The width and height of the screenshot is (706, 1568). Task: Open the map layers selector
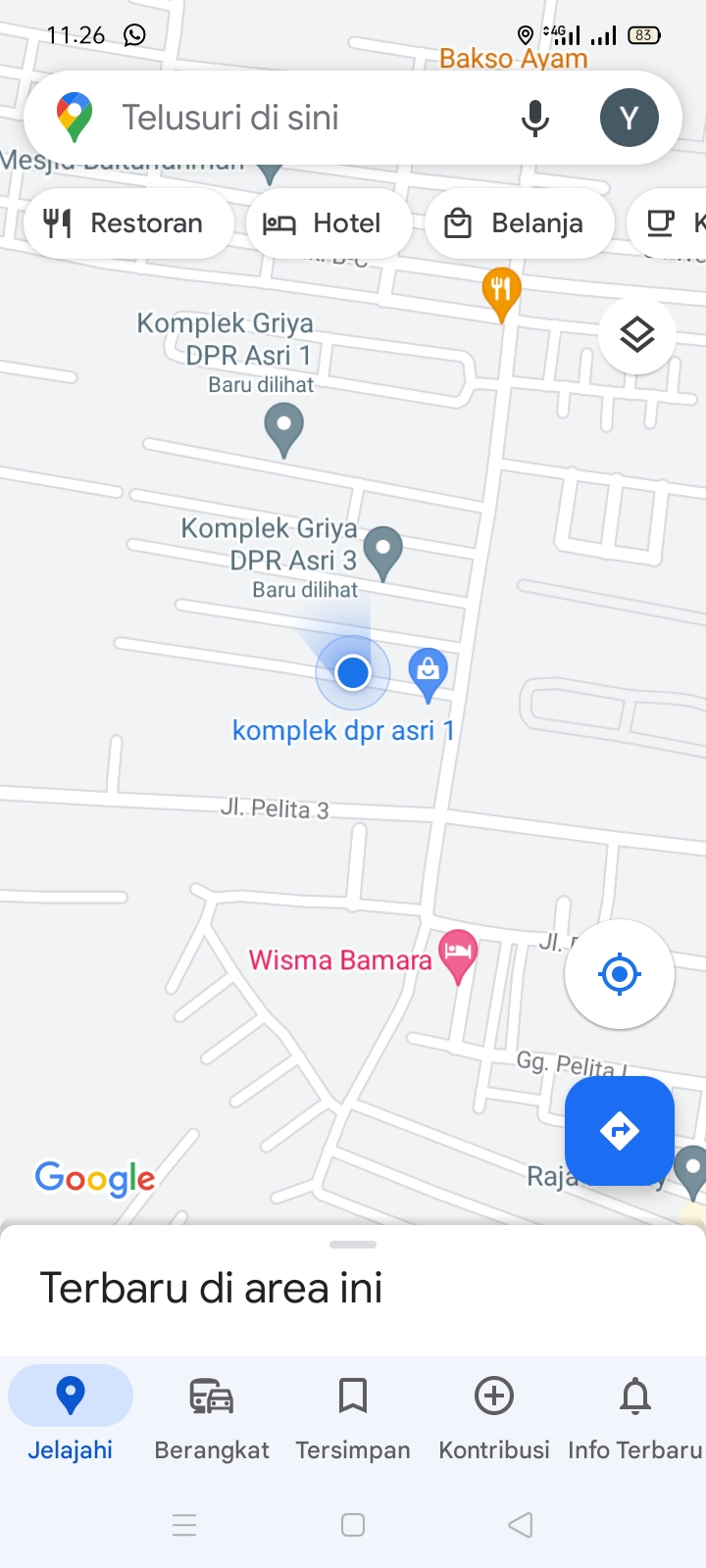[x=637, y=335]
